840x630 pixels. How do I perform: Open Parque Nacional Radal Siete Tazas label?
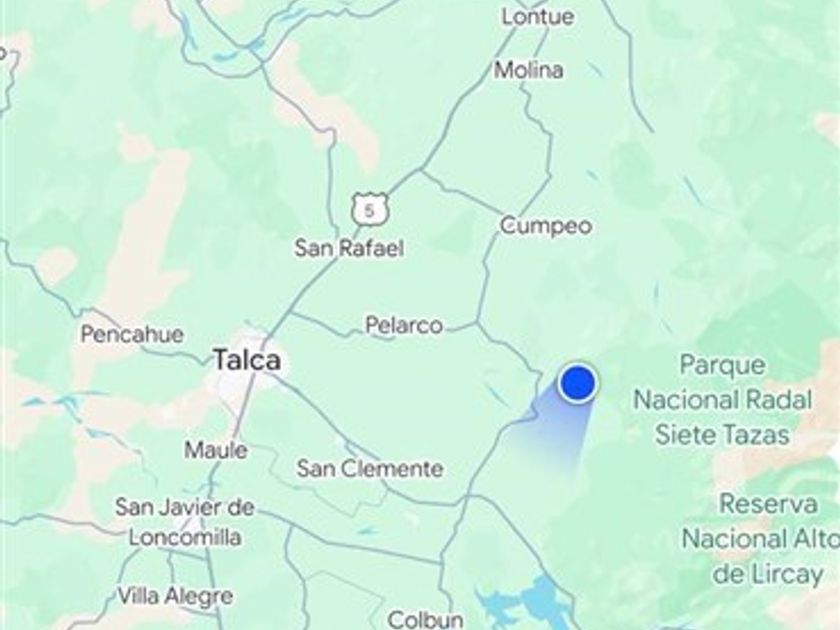click(x=722, y=400)
